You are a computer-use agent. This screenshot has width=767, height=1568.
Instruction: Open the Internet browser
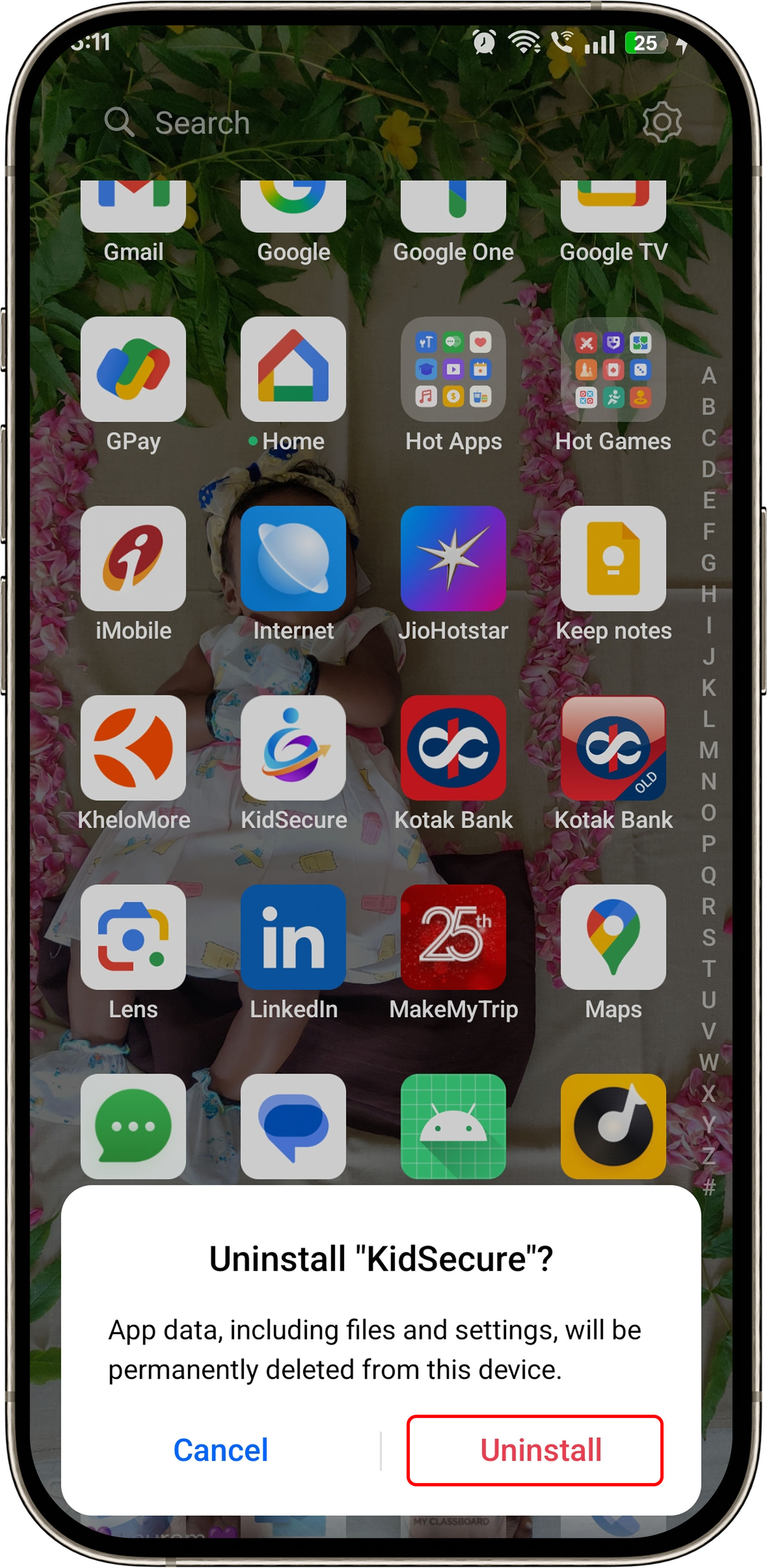click(293, 559)
